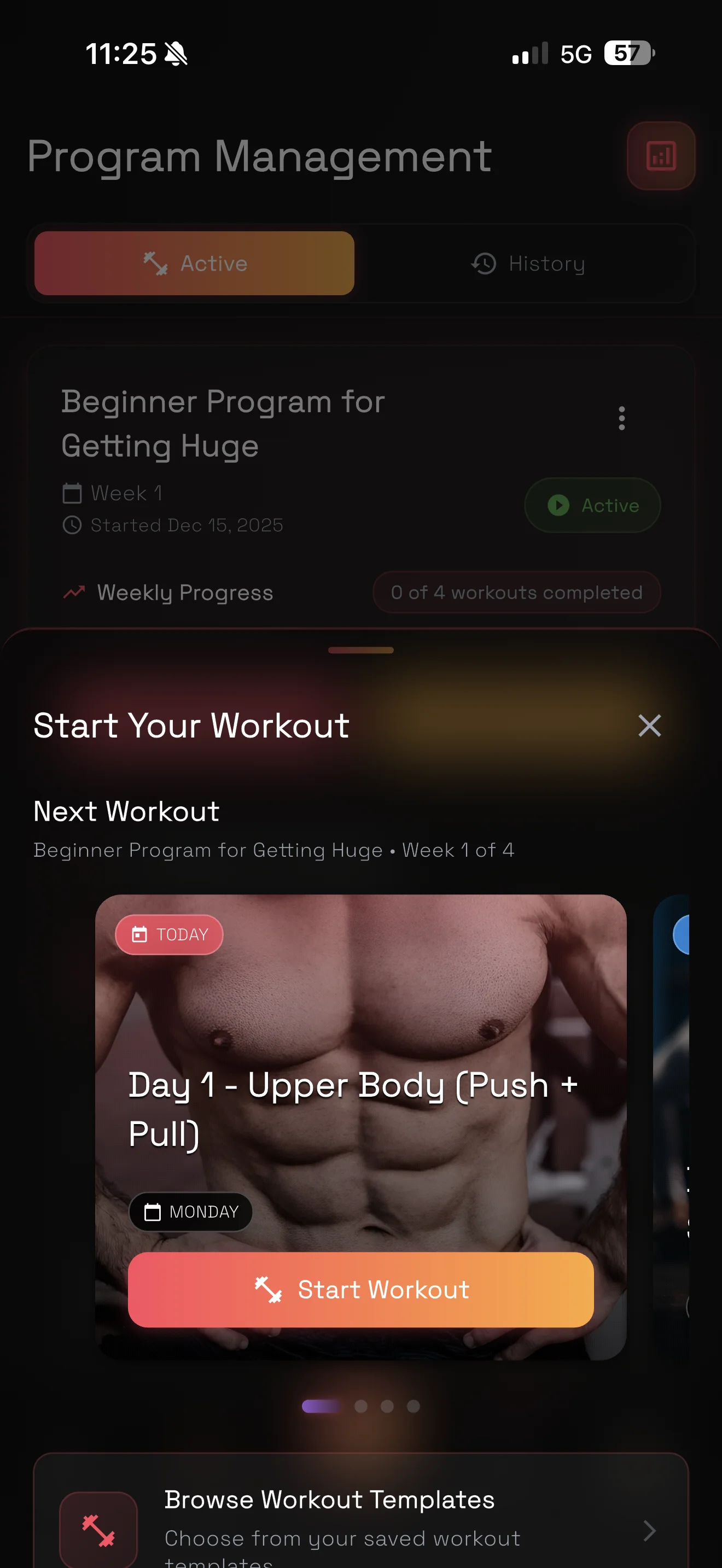Image resolution: width=722 pixels, height=1568 pixels.
Task: Open program options three-dot menu
Action: [621, 418]
